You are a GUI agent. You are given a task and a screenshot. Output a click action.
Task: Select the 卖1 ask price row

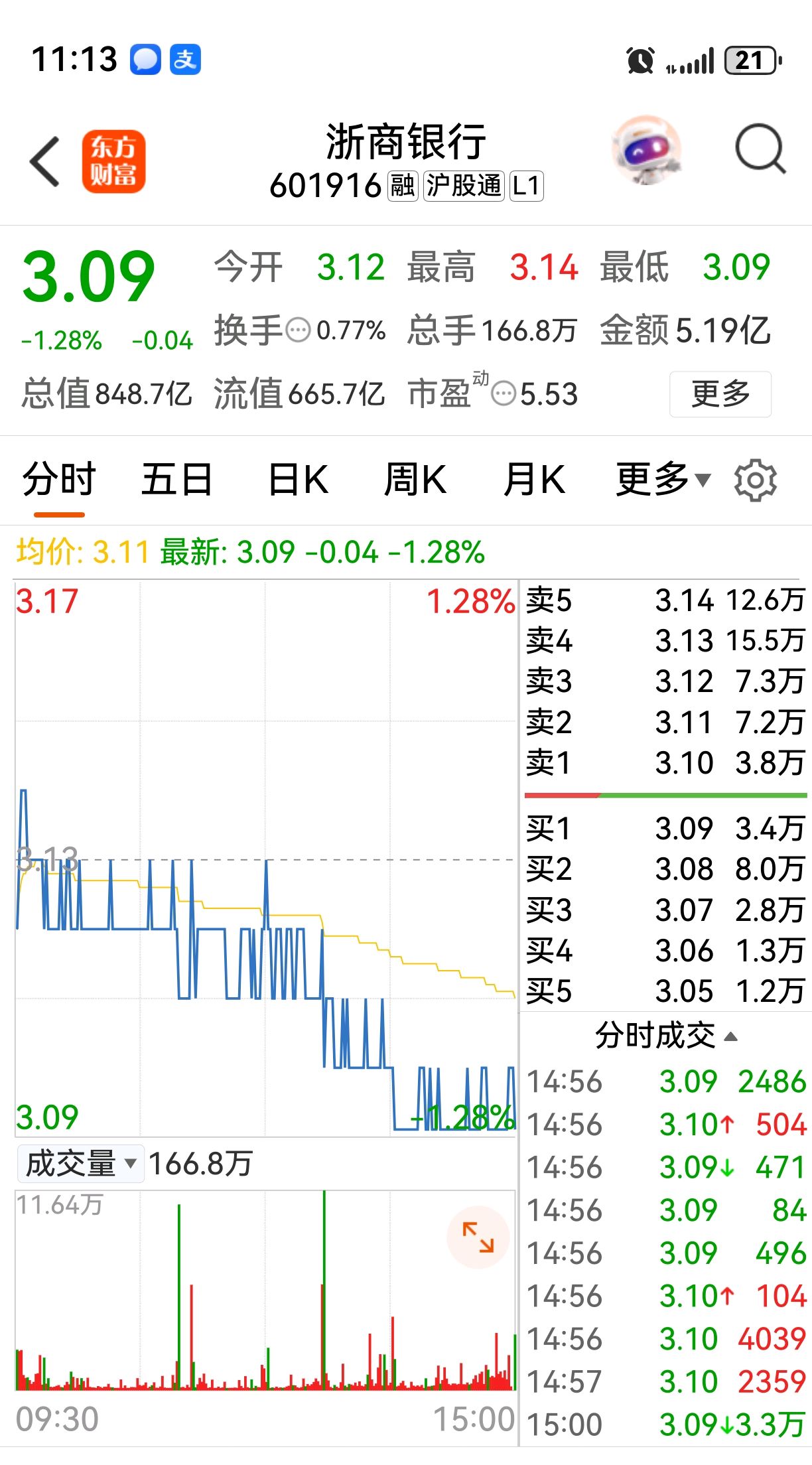(663, 762)
